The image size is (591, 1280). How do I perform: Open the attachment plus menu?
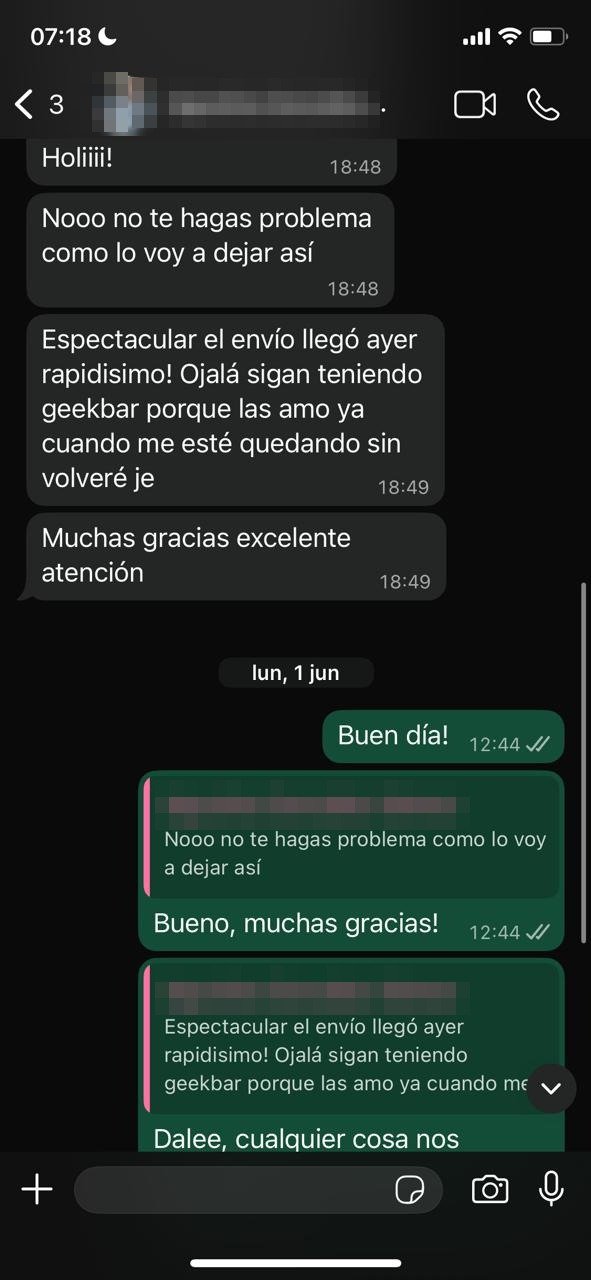coord(37,1189)
